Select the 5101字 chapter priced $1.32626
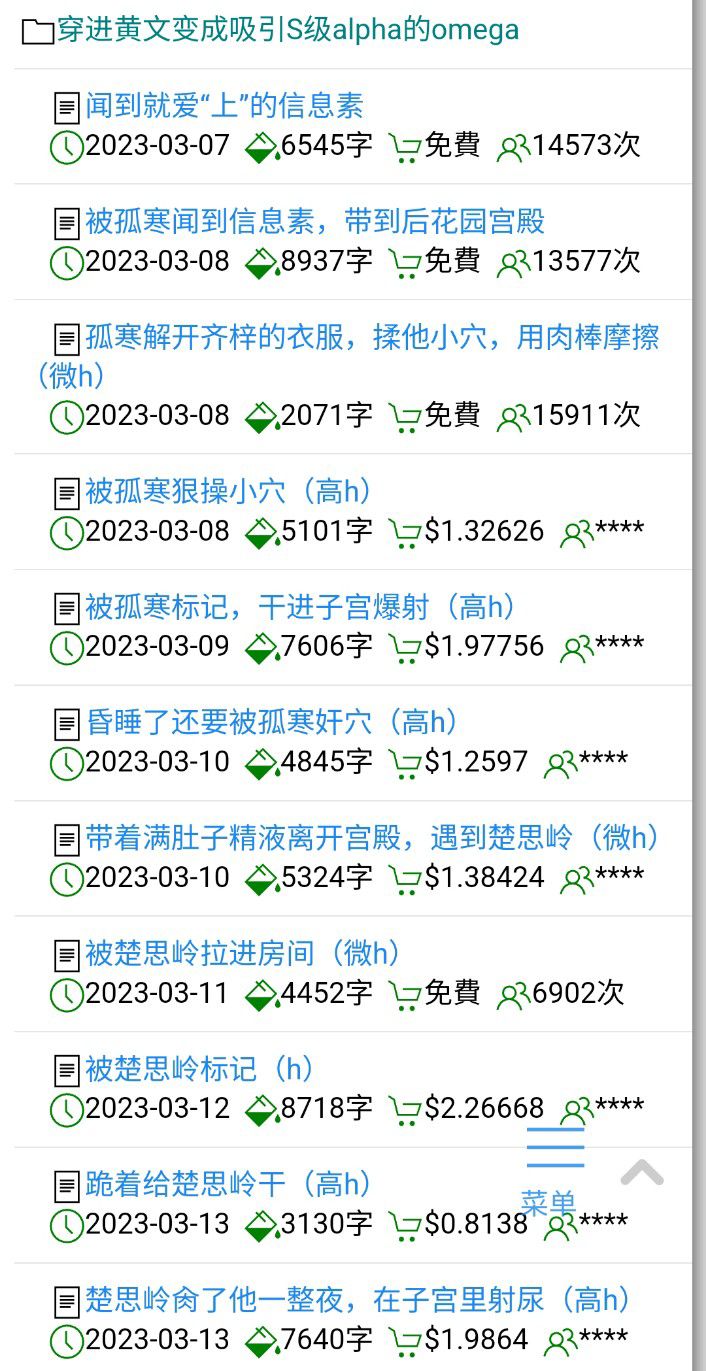 tap(229, 491)
